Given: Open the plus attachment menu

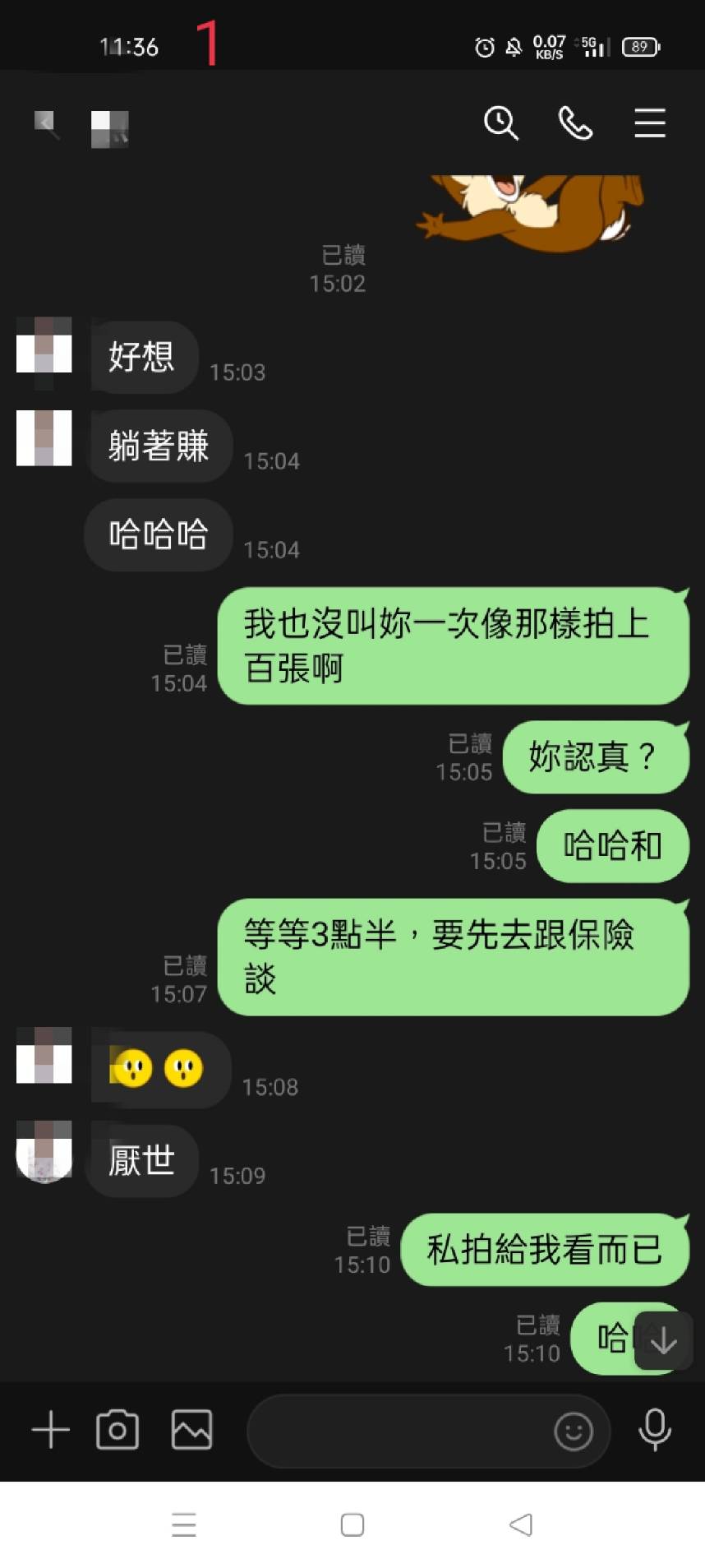Looking at the screenshot, I should [x=51, y=1430].
